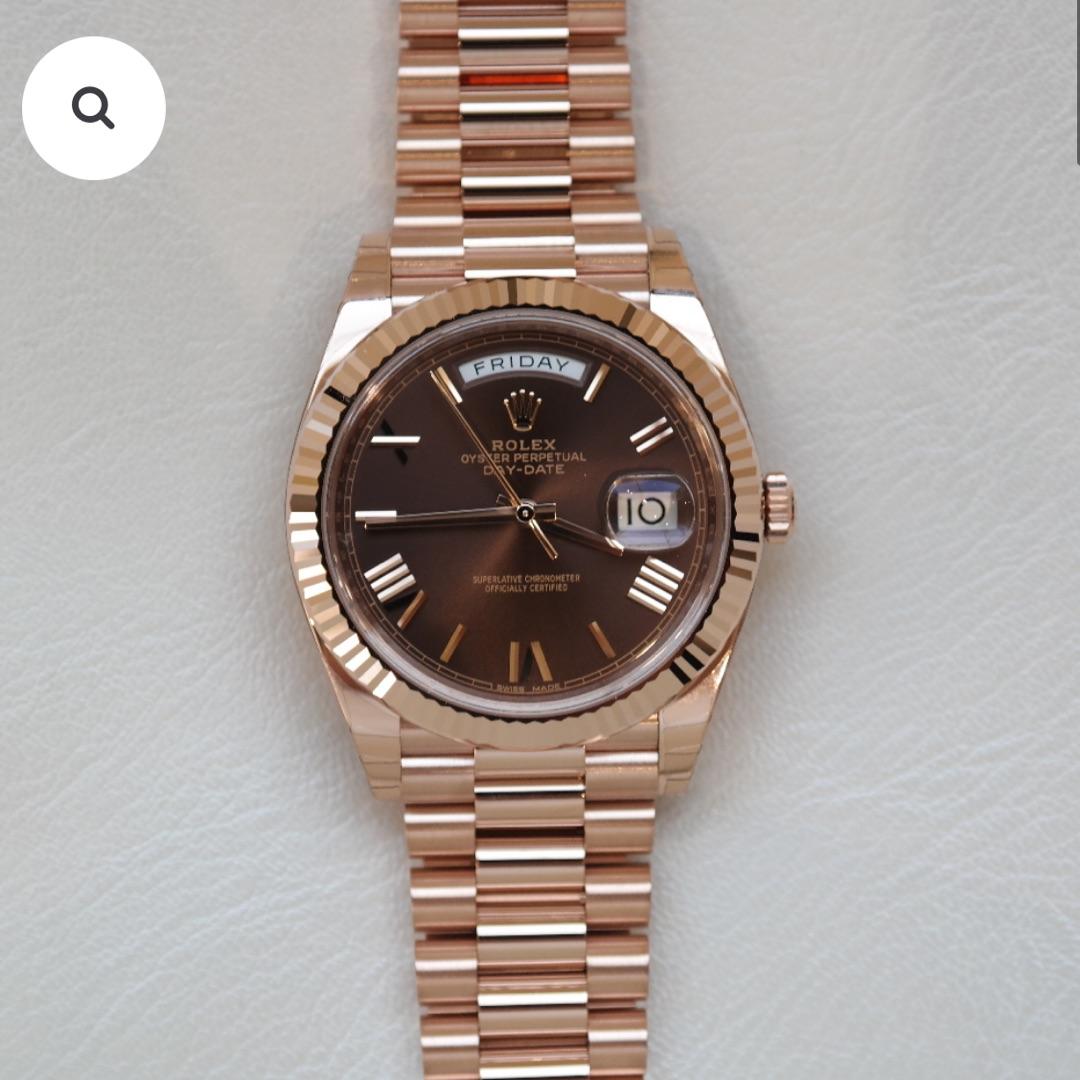Tap the magnifier zoom icon
Screen dimensions: 1080x1080
(93, 108)
